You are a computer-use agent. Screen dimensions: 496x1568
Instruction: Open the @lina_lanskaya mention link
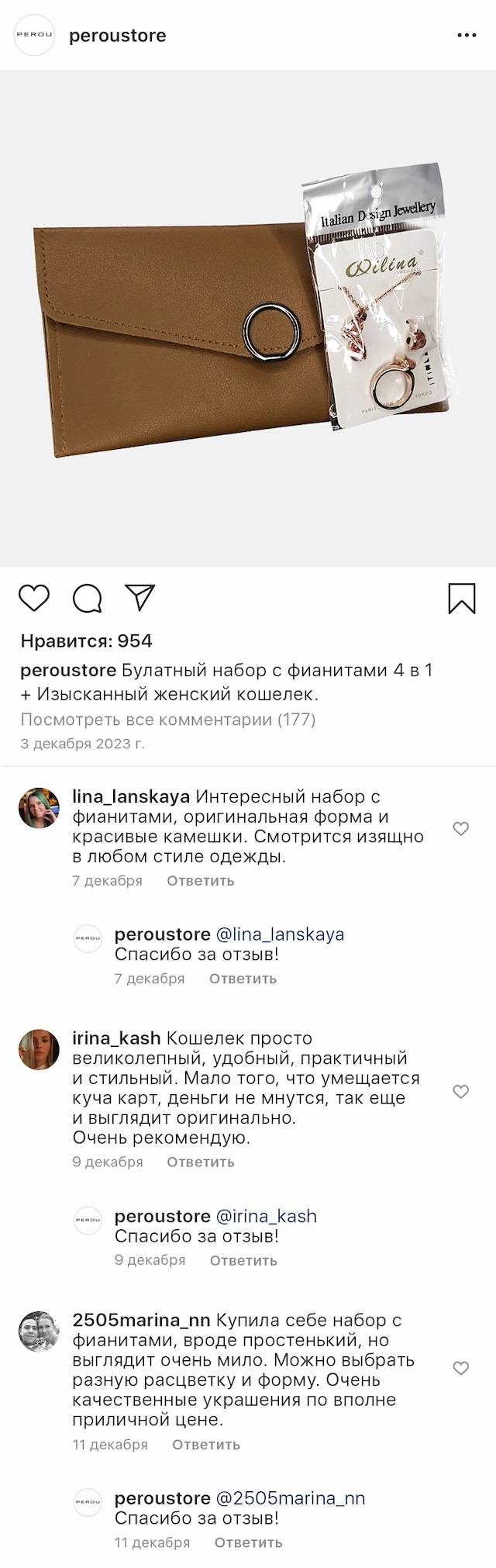coord(279,934)
